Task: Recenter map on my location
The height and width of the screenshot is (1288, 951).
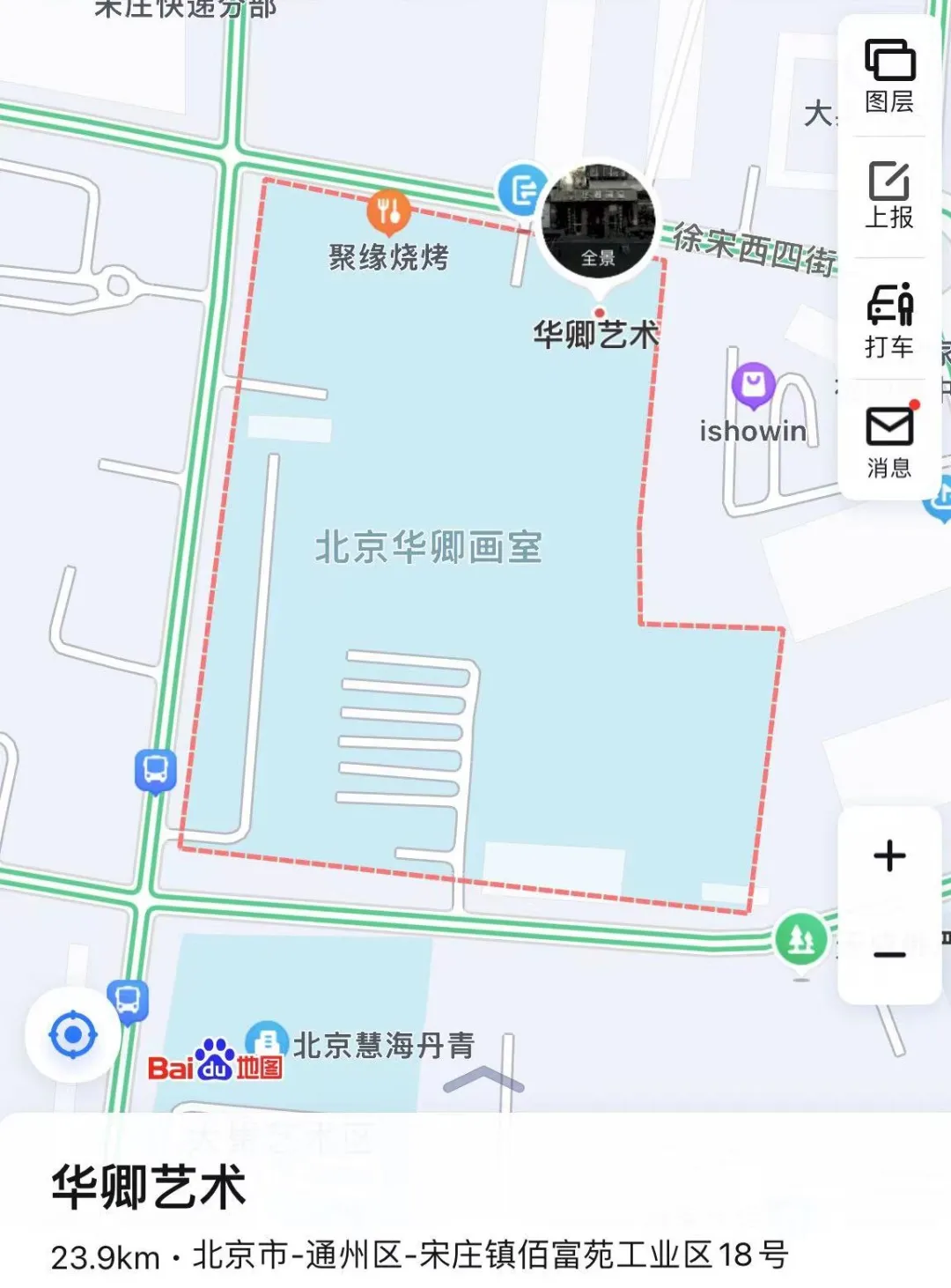Action: (x=73, y=1034)
